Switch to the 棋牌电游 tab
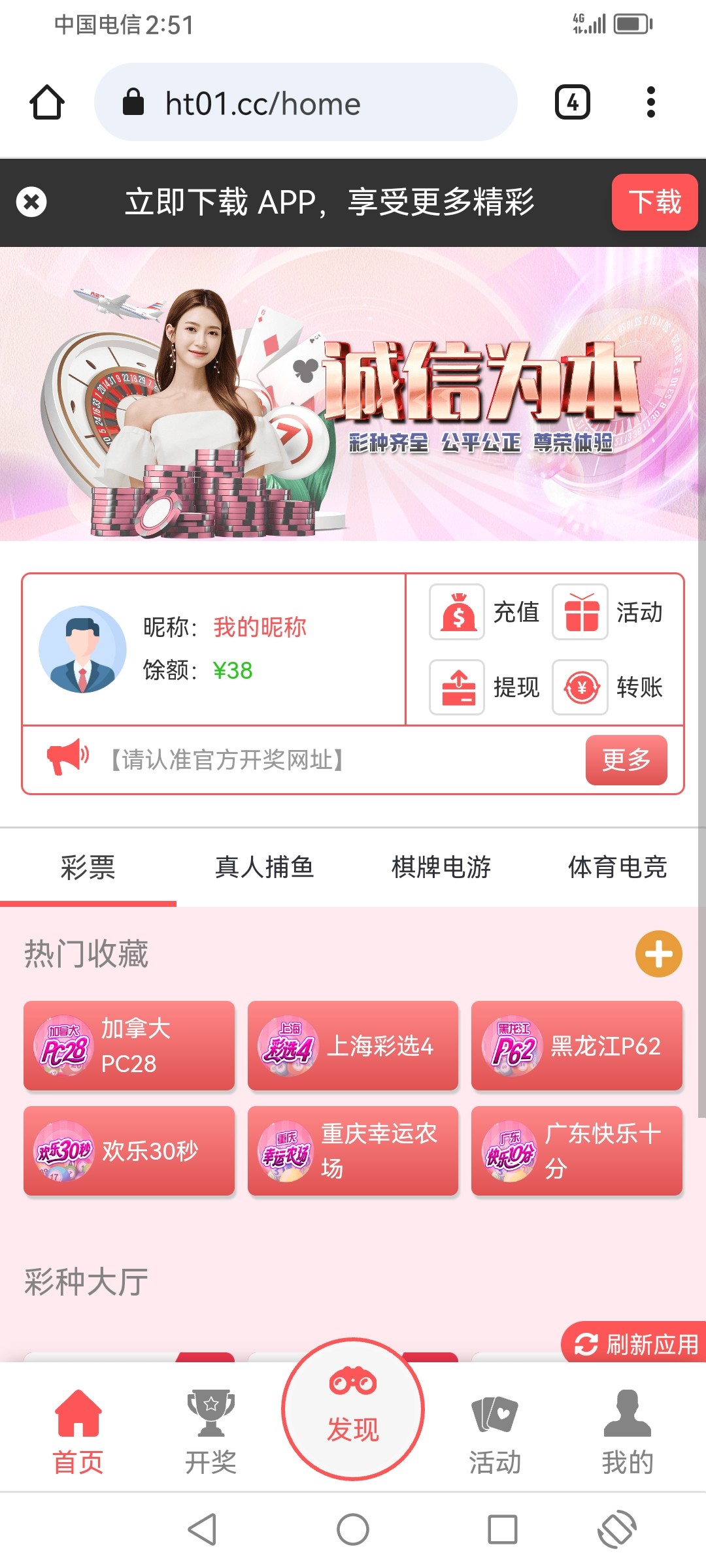 441,868
